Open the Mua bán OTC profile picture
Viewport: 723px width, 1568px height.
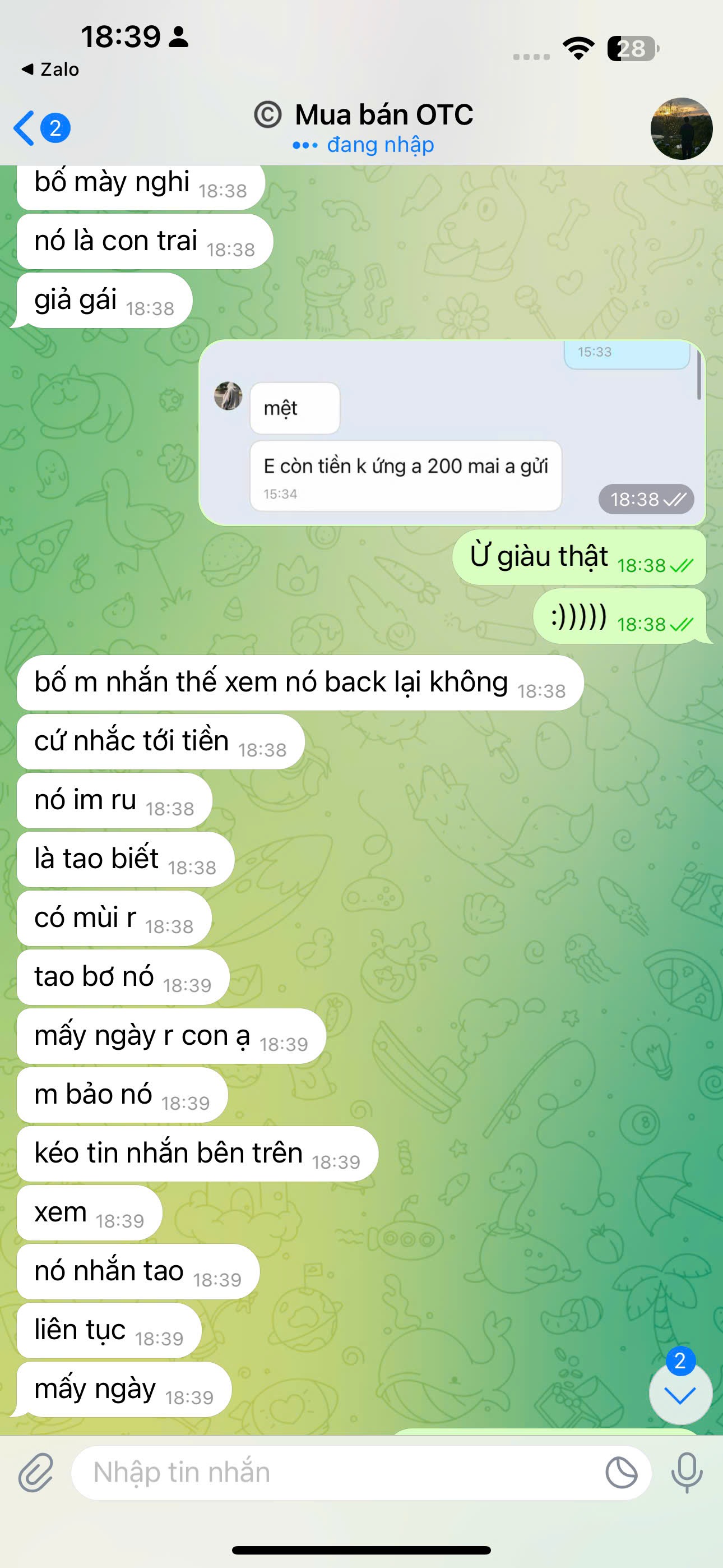click(x=681, y=128)
